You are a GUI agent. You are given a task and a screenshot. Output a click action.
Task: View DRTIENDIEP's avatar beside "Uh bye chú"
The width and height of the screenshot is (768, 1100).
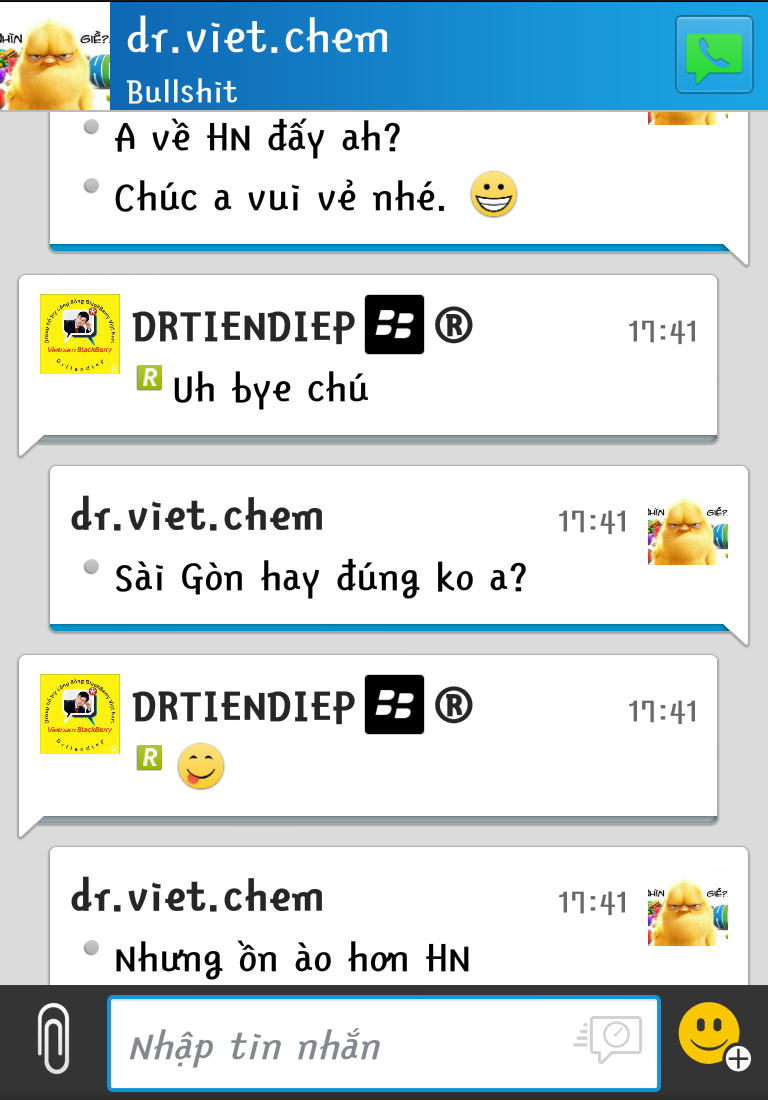[80, 334]
